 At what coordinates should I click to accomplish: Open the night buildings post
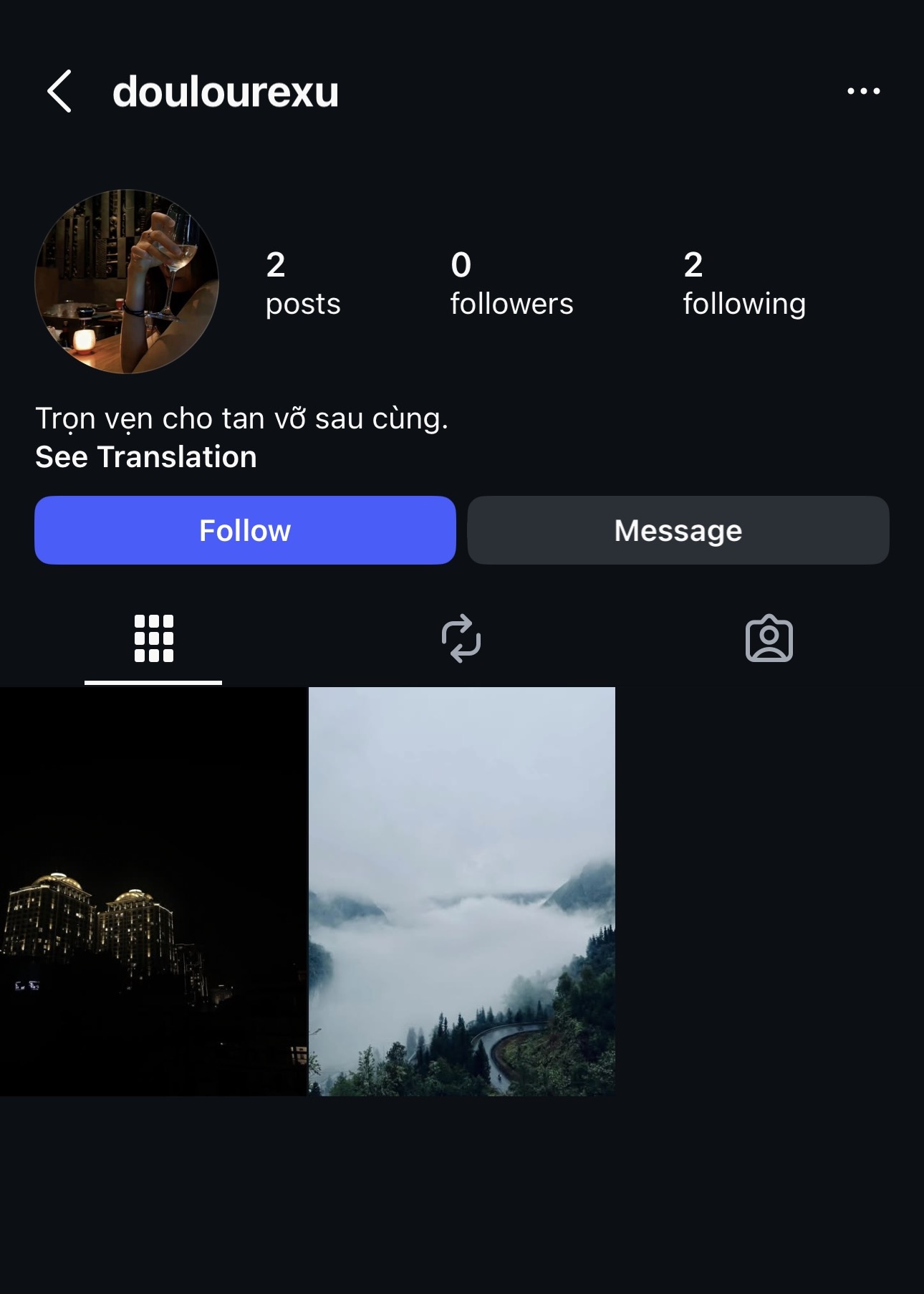click(153, 891)
